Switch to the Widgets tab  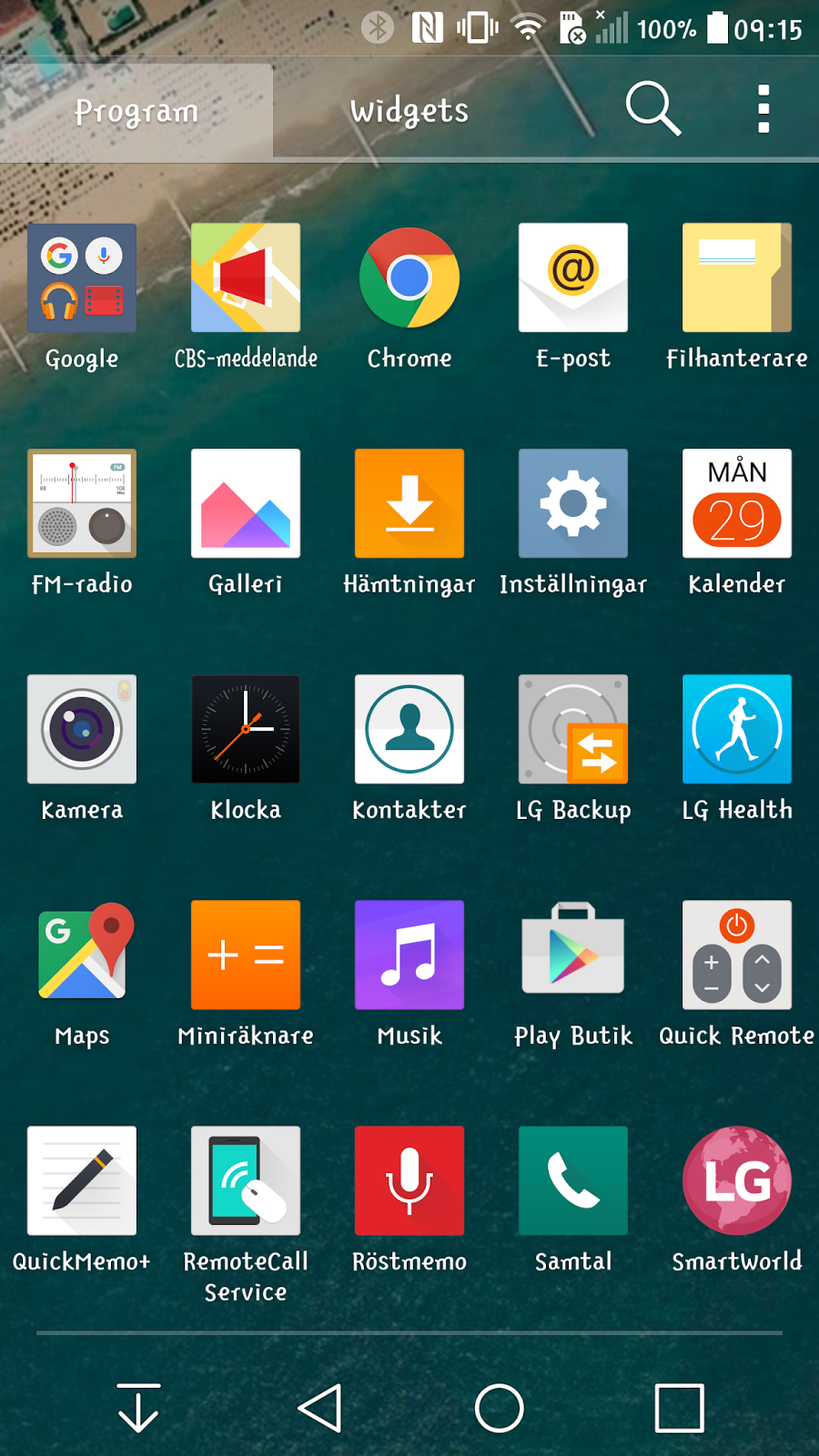pos(409,111)
